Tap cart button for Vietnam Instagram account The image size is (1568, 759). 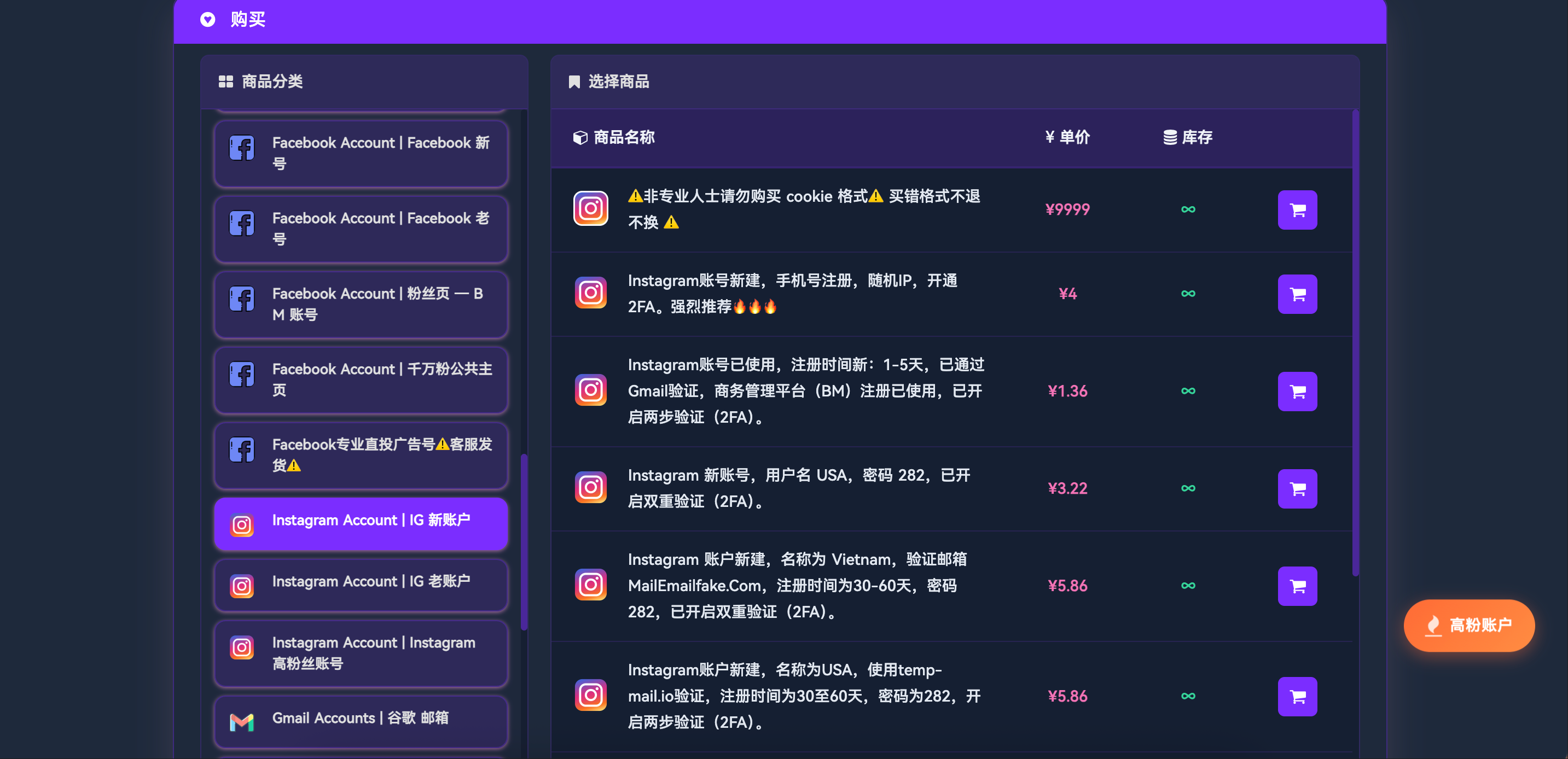click(x=1297, y=586)
